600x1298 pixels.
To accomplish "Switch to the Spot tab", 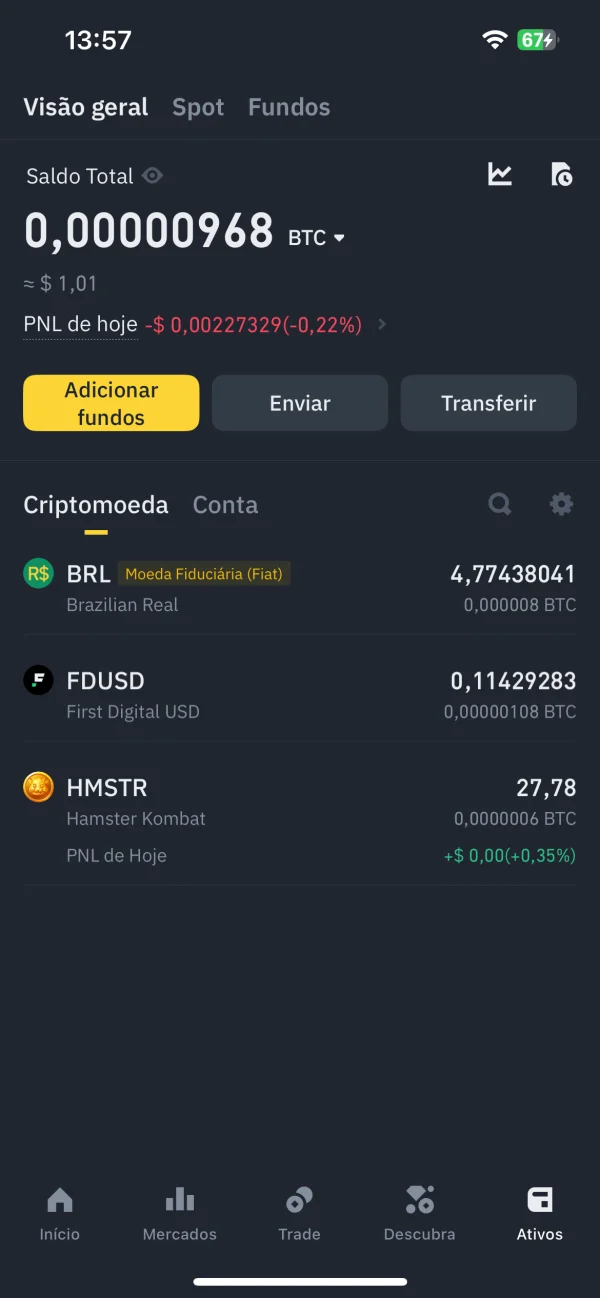I will (198, 107).
